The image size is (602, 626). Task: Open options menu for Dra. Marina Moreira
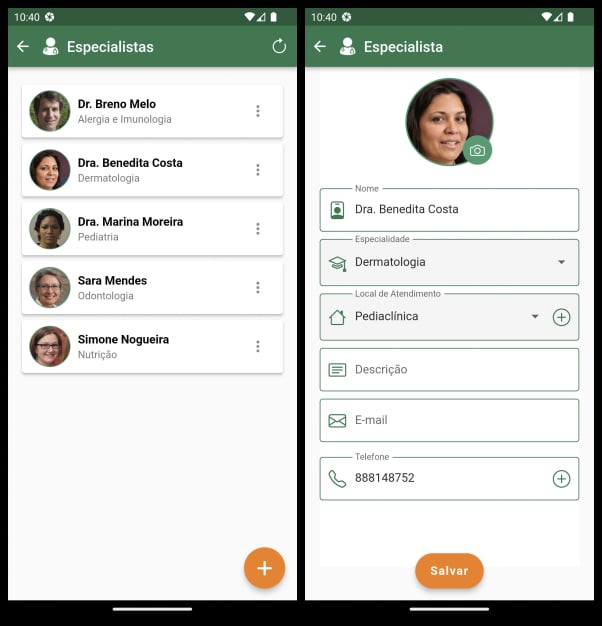[x=258, y=229]
